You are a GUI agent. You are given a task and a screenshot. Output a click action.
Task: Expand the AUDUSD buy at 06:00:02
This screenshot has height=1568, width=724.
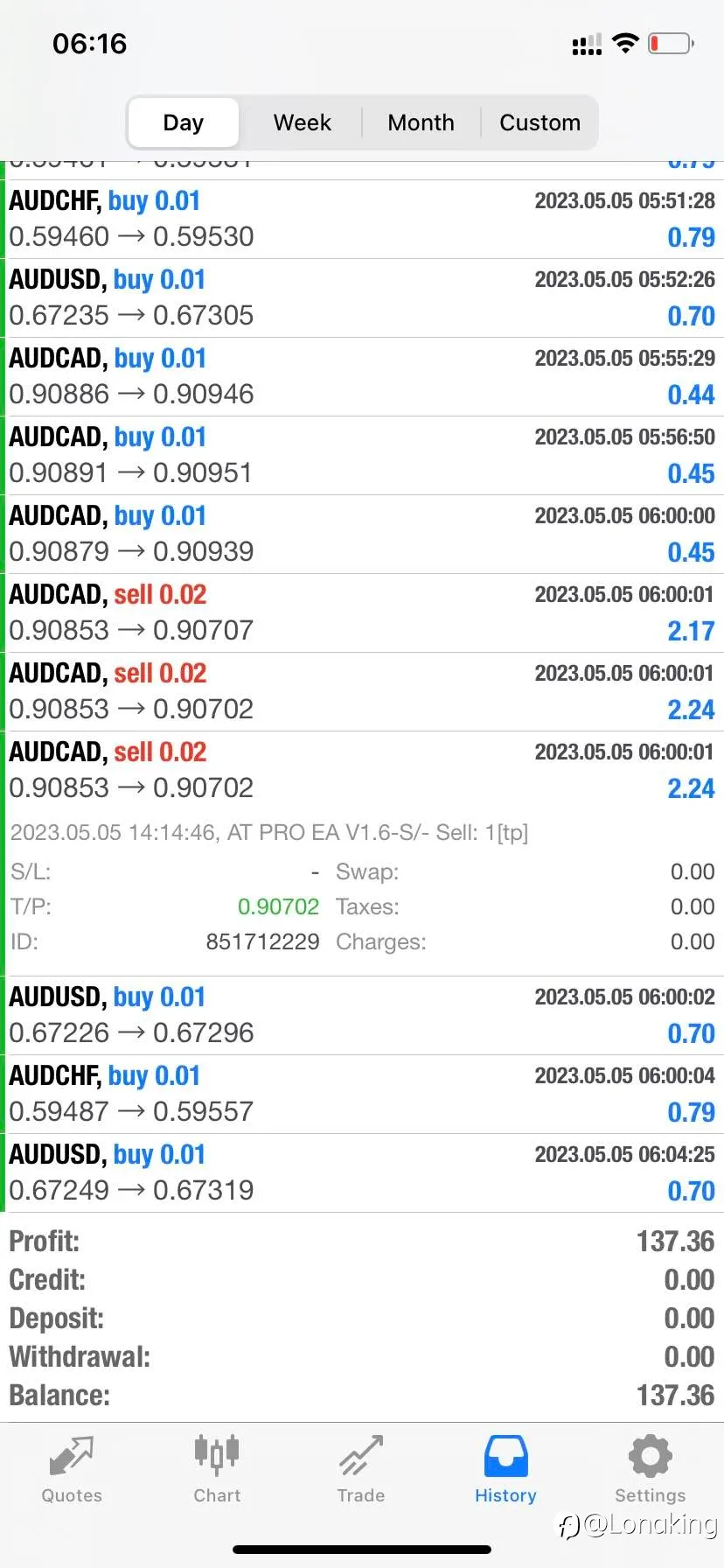coord(362,1015)
